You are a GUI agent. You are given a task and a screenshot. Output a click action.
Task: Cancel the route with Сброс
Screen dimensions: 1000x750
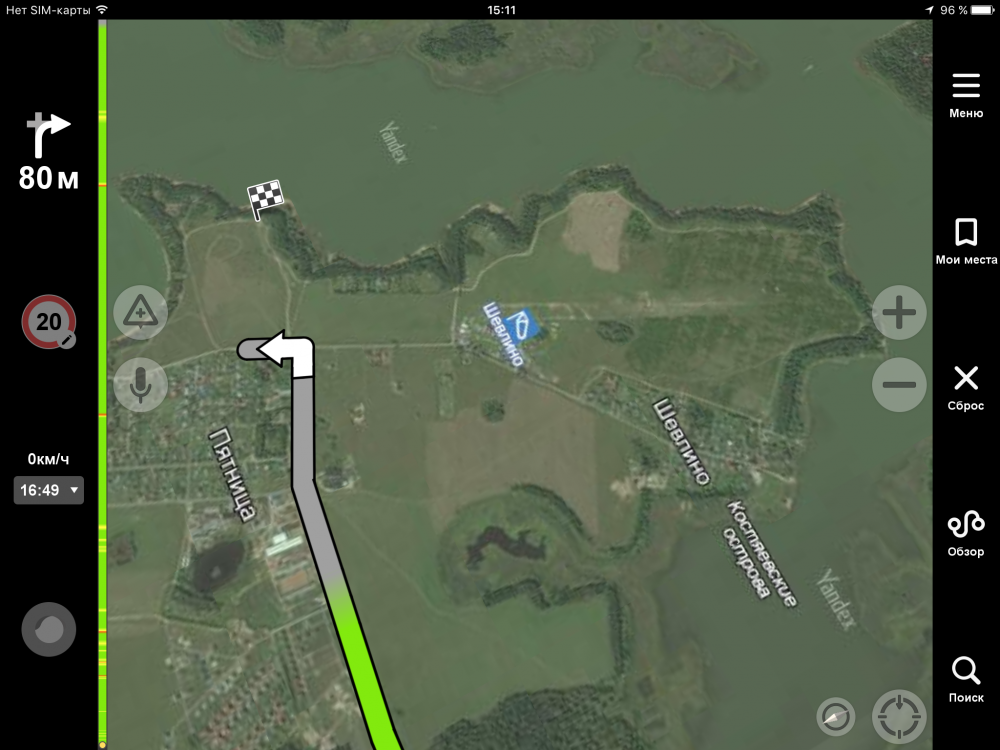point(965,387)
